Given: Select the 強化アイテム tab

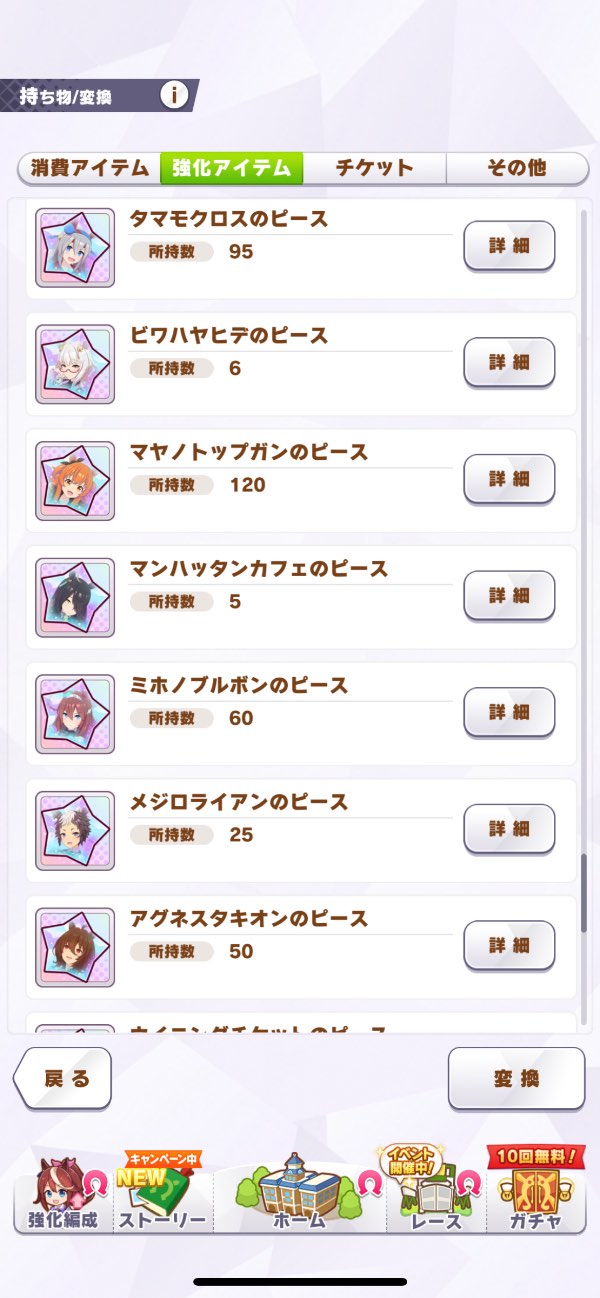Looking at the screenshot, I should point(231,168).
